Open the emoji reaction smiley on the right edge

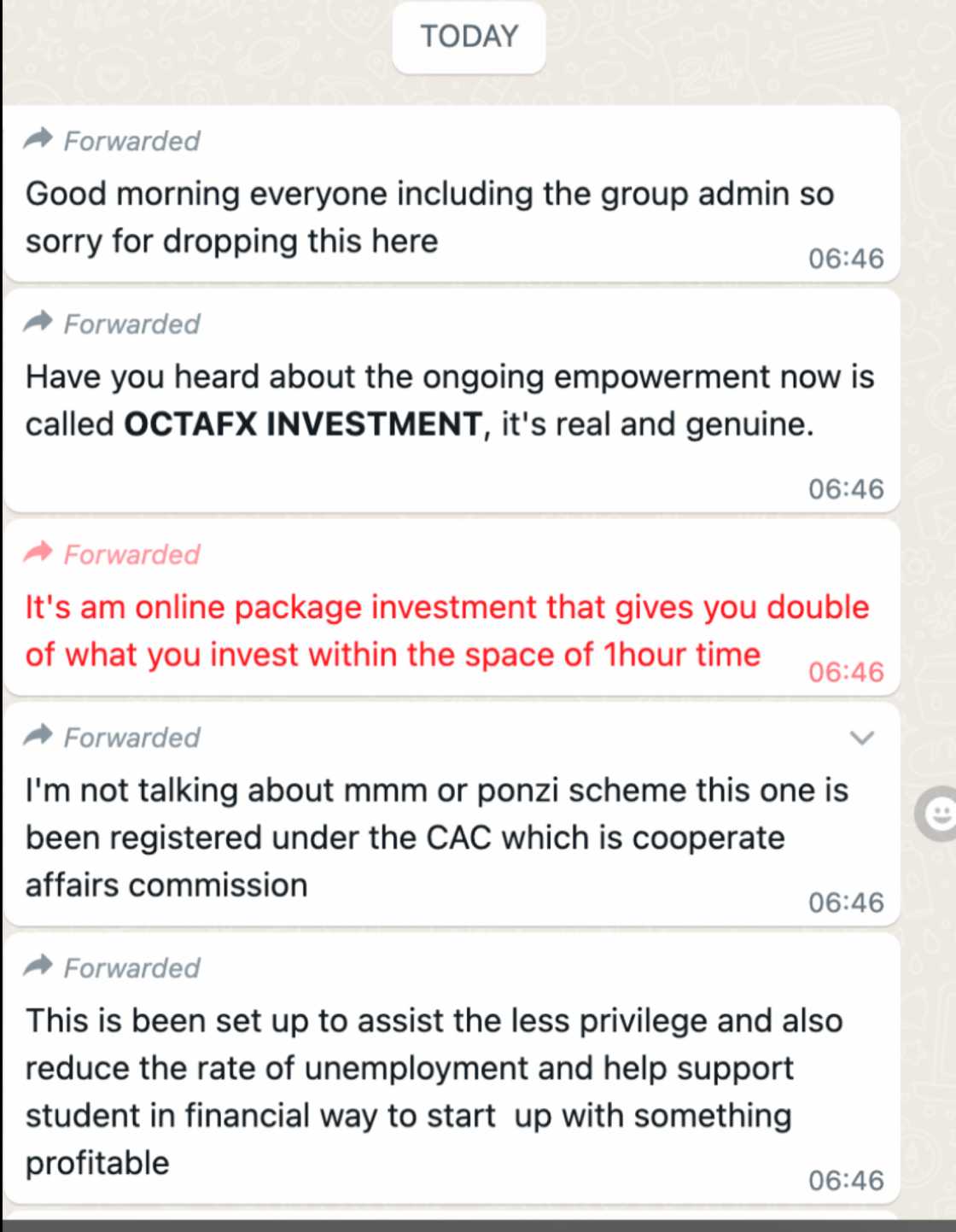(x=937, y=814)
